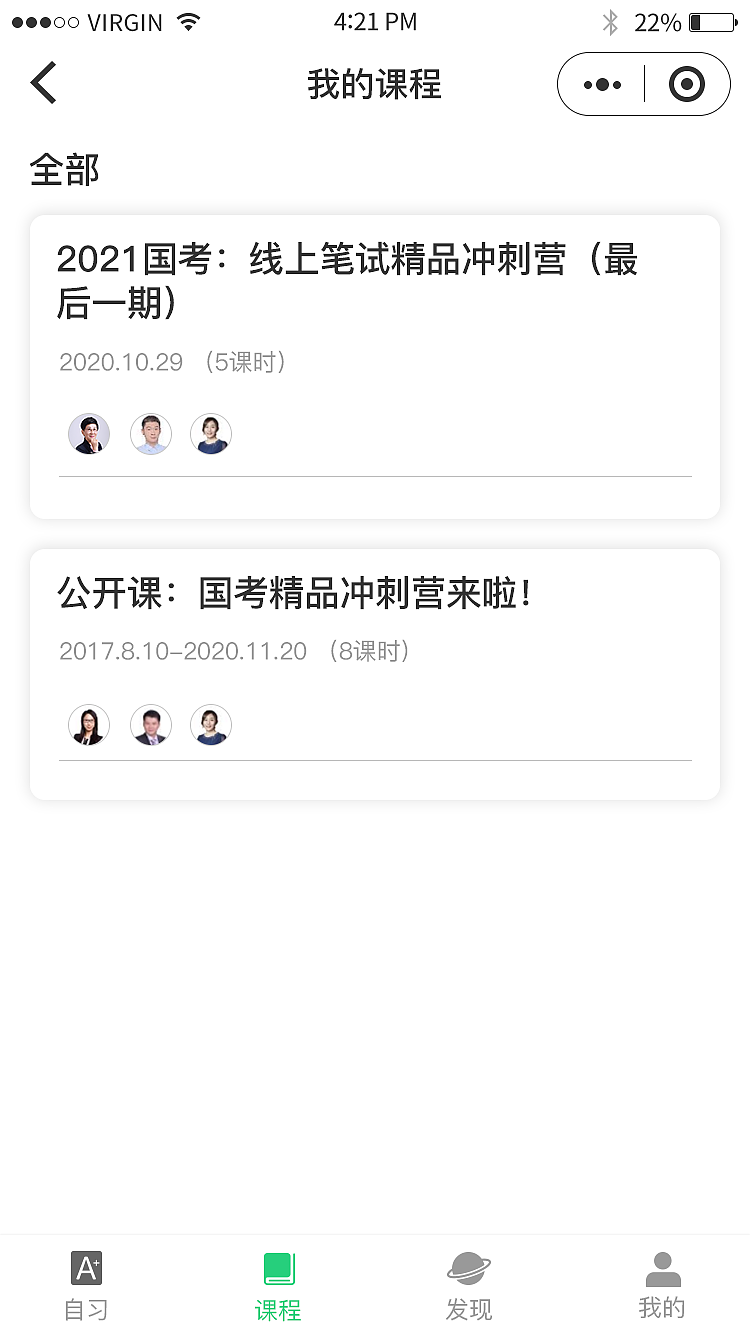This screenshot has width=750, height=1334.
Task: Tap the capsule close circle icon
Action: pyautogui.click(x=686, y=84)
